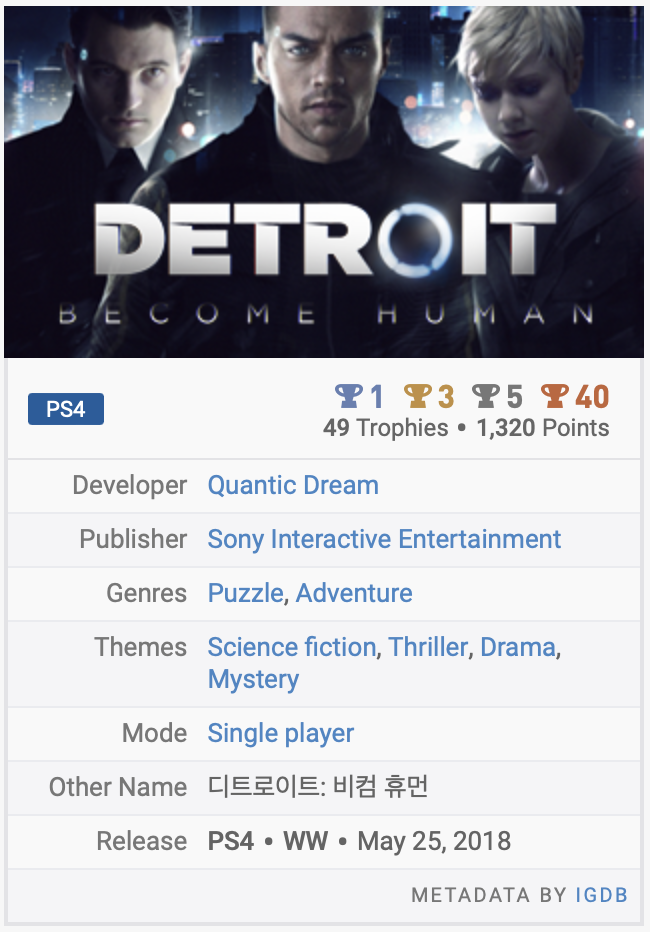Go to the Mystery theme

click(x=253, y=680)
